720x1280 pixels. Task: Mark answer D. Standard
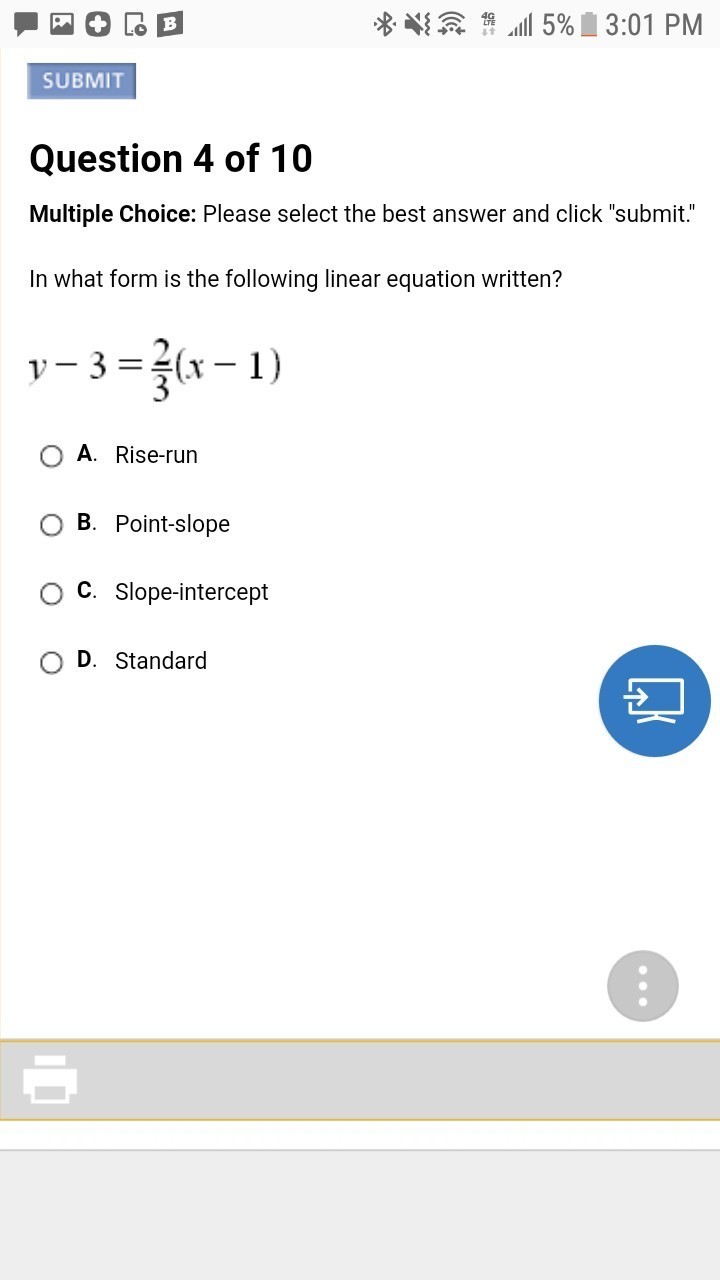click(x=51, y=662)
